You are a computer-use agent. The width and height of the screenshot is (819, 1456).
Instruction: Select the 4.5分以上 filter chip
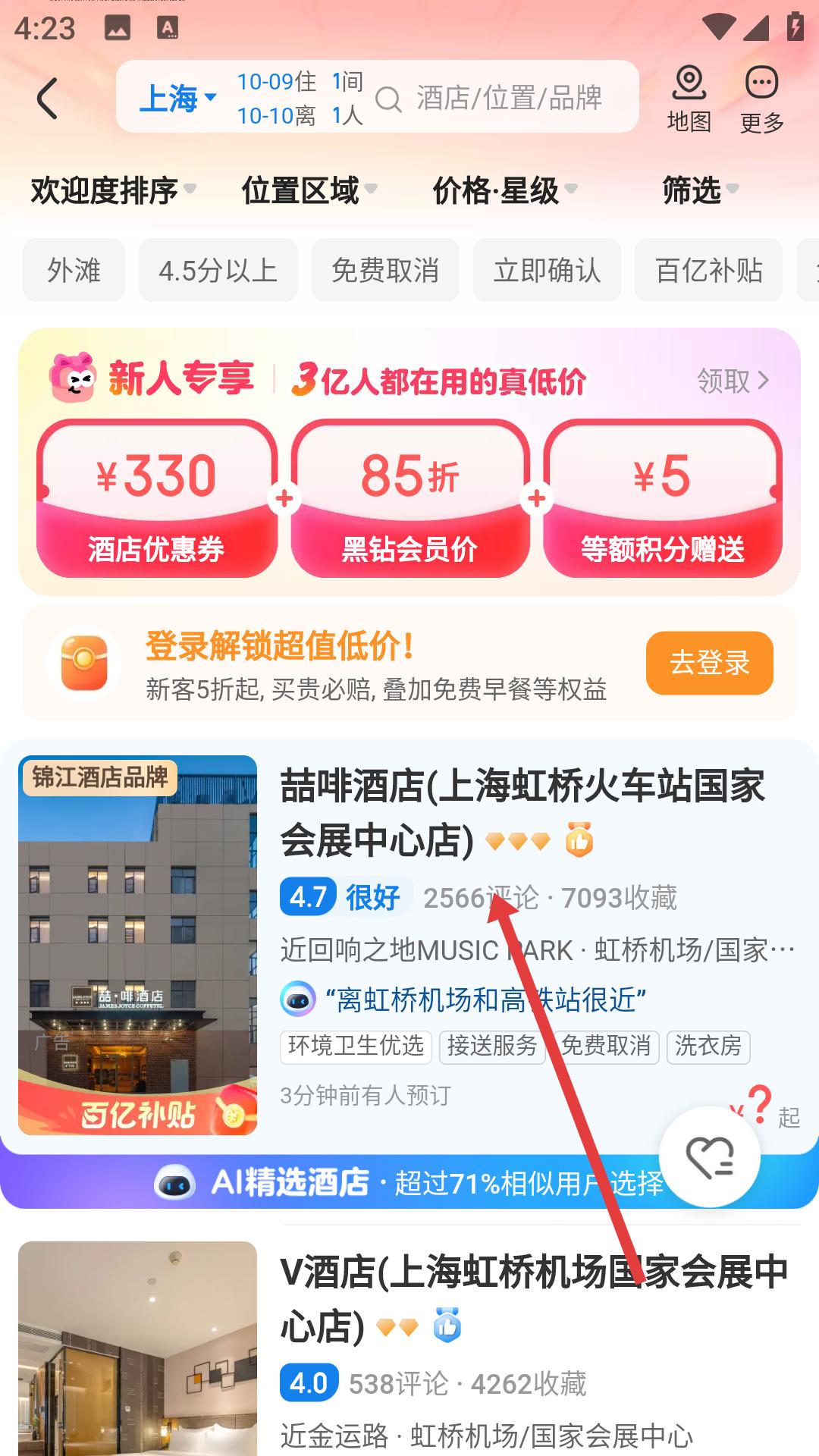[218, 270]
